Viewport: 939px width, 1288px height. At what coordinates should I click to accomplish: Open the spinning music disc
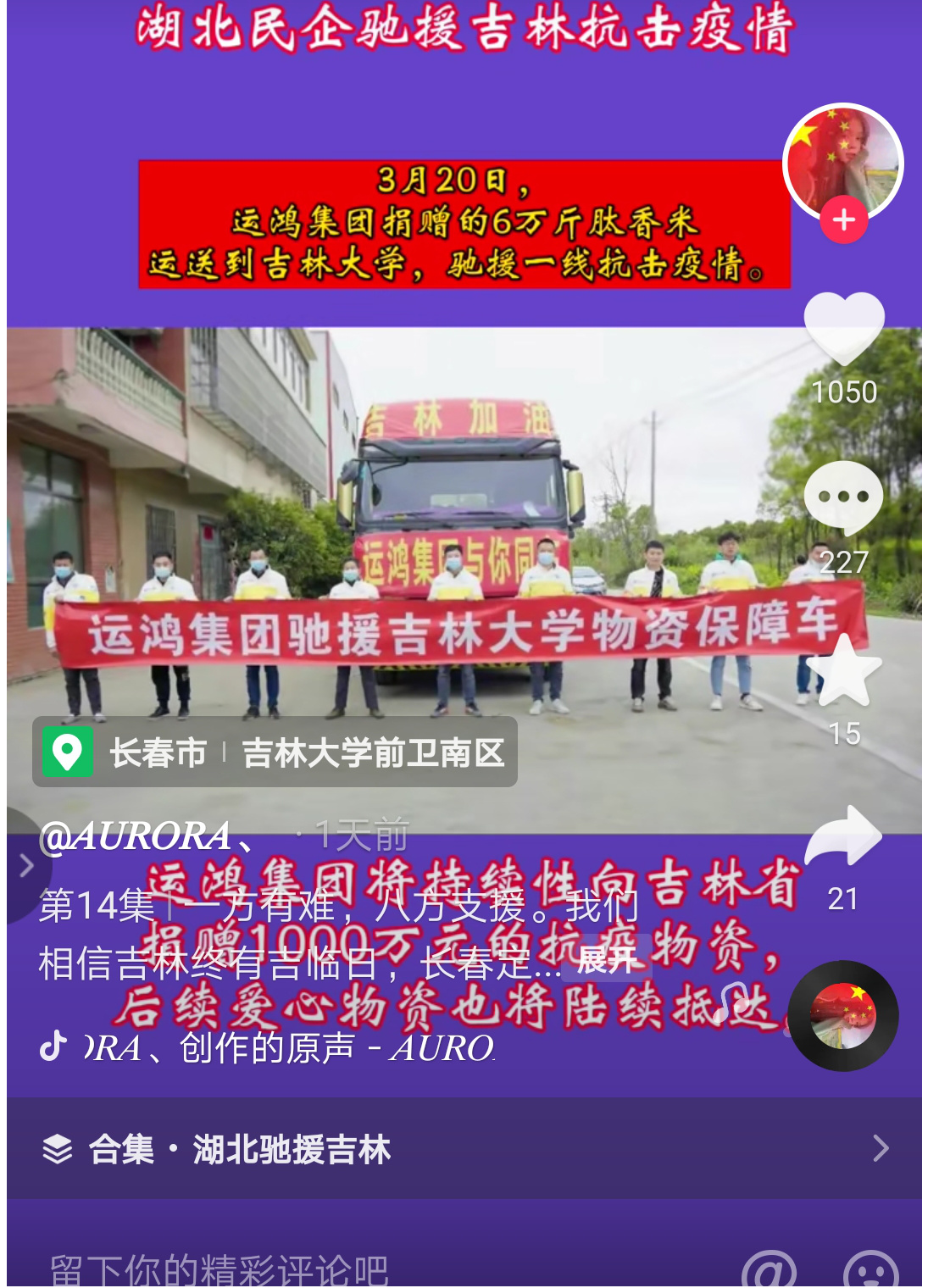842,1016
